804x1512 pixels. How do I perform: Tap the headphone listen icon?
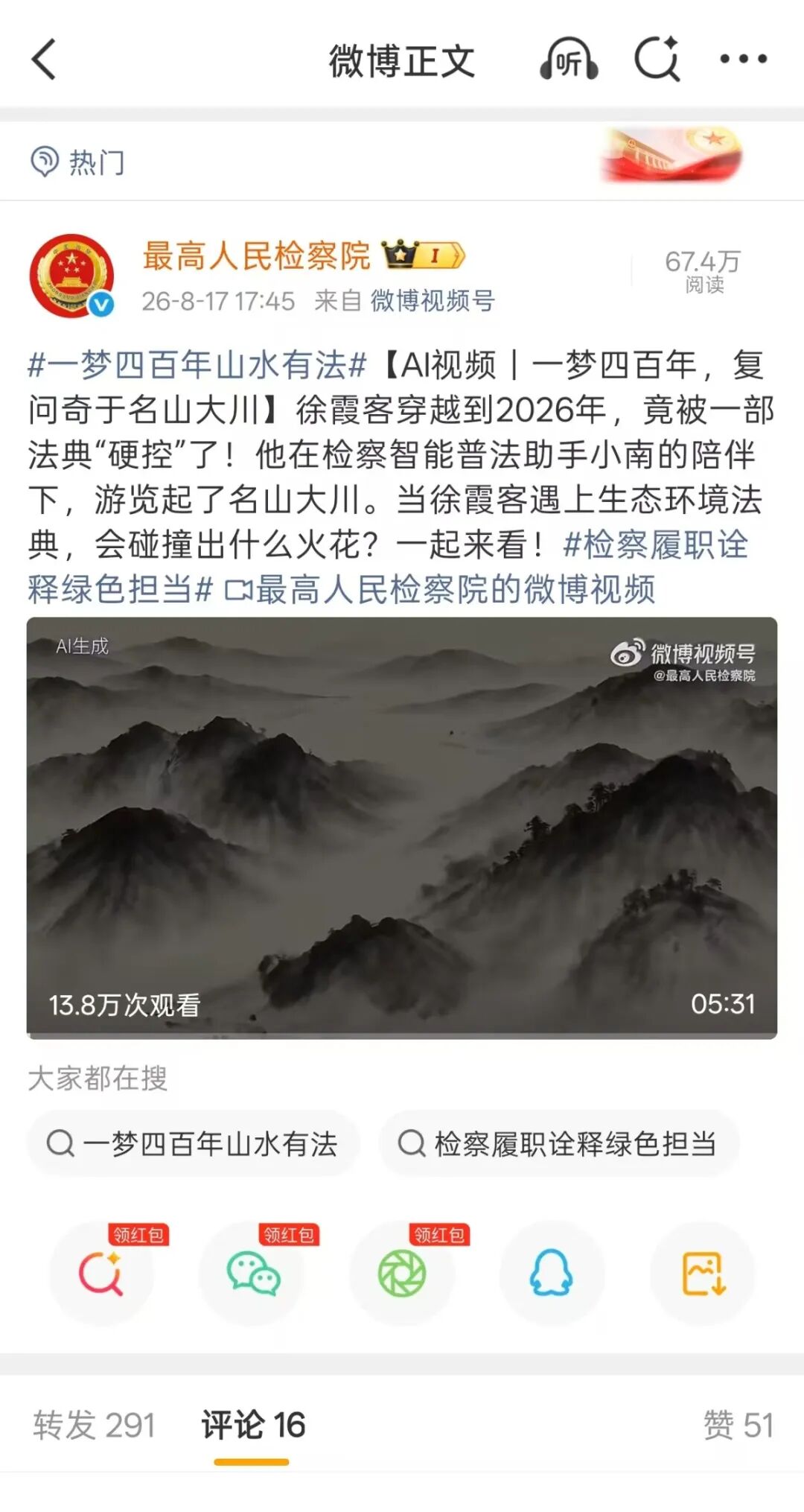tap(569, 59)
